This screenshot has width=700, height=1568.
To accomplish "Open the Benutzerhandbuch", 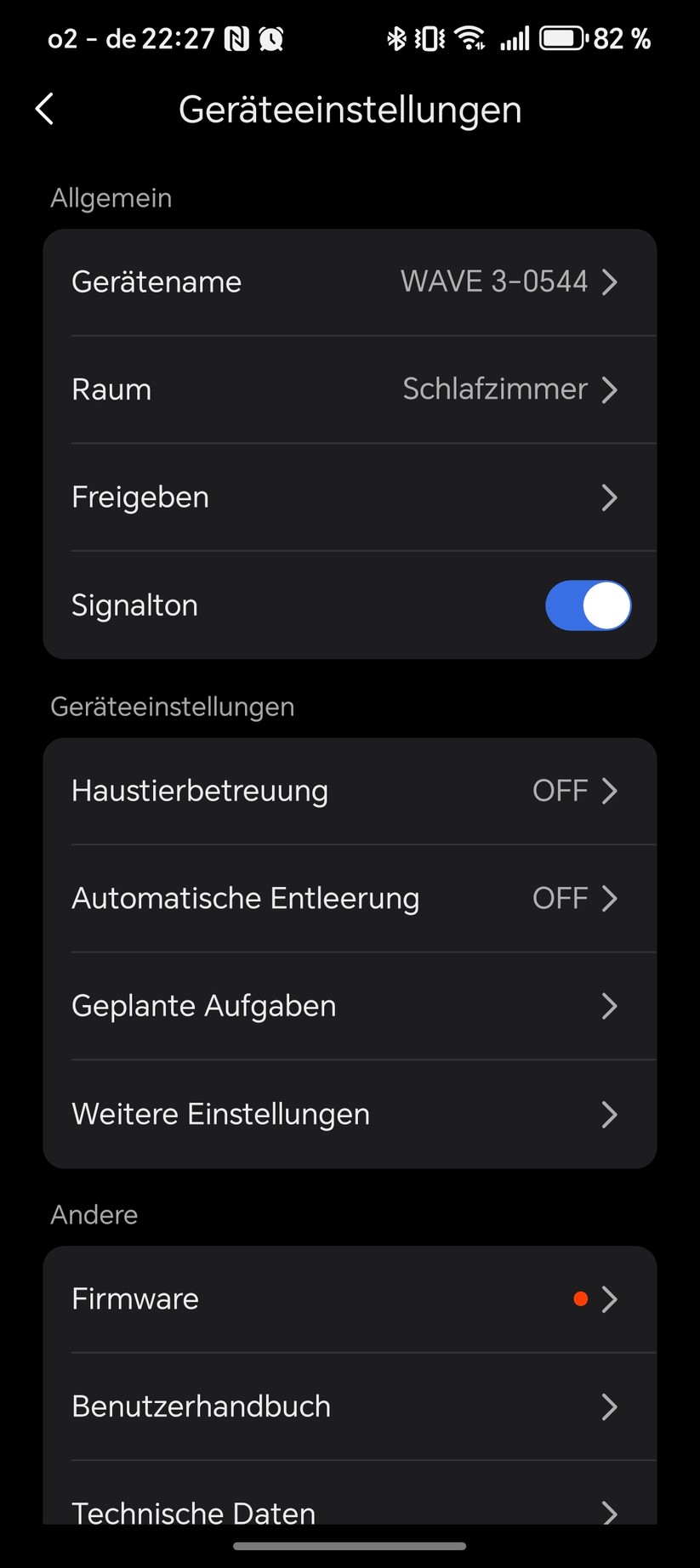I will click(350, 1406).
